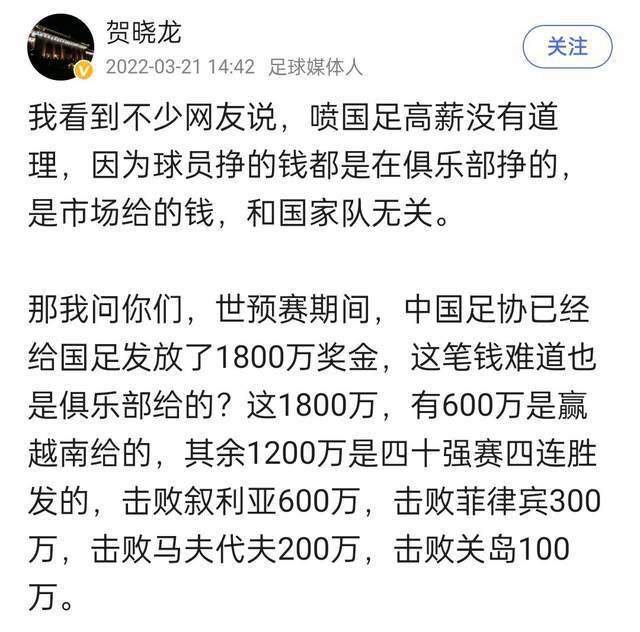Screen dimensions: 640x632
Task: Open 贺晓龙's profile avatar
Action: coord(59,46)
